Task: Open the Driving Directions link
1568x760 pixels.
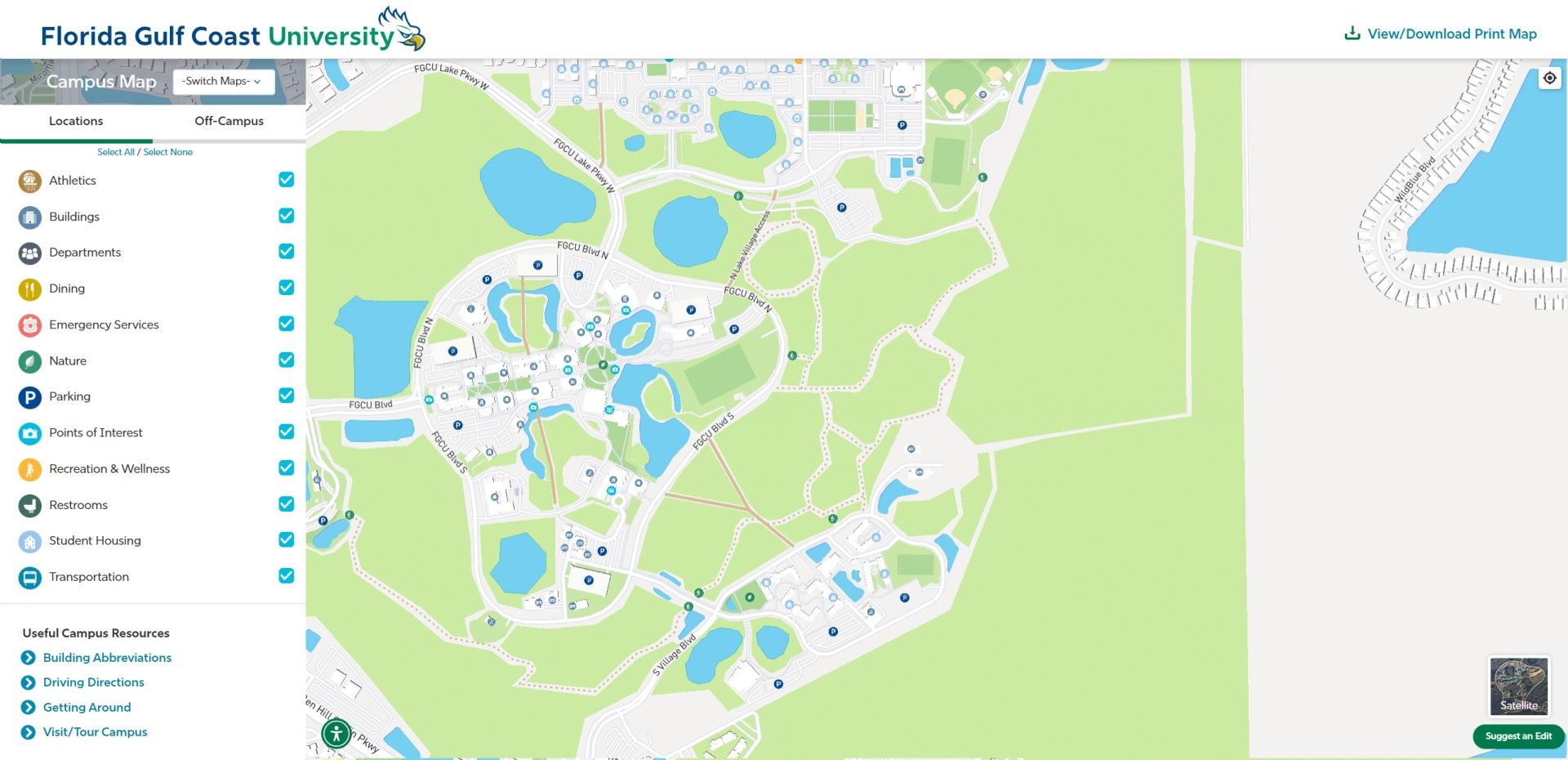Action: [x=93, y=682]
